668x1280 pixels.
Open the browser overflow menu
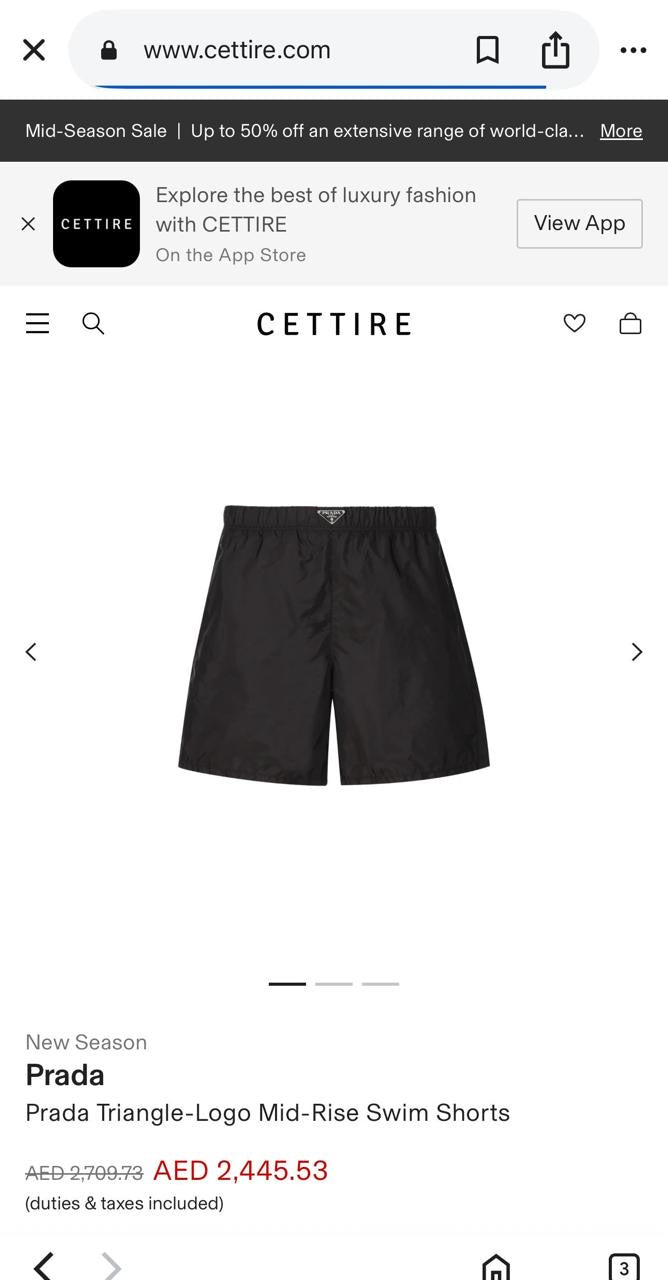pyautogui.click(x=633, y=50)
